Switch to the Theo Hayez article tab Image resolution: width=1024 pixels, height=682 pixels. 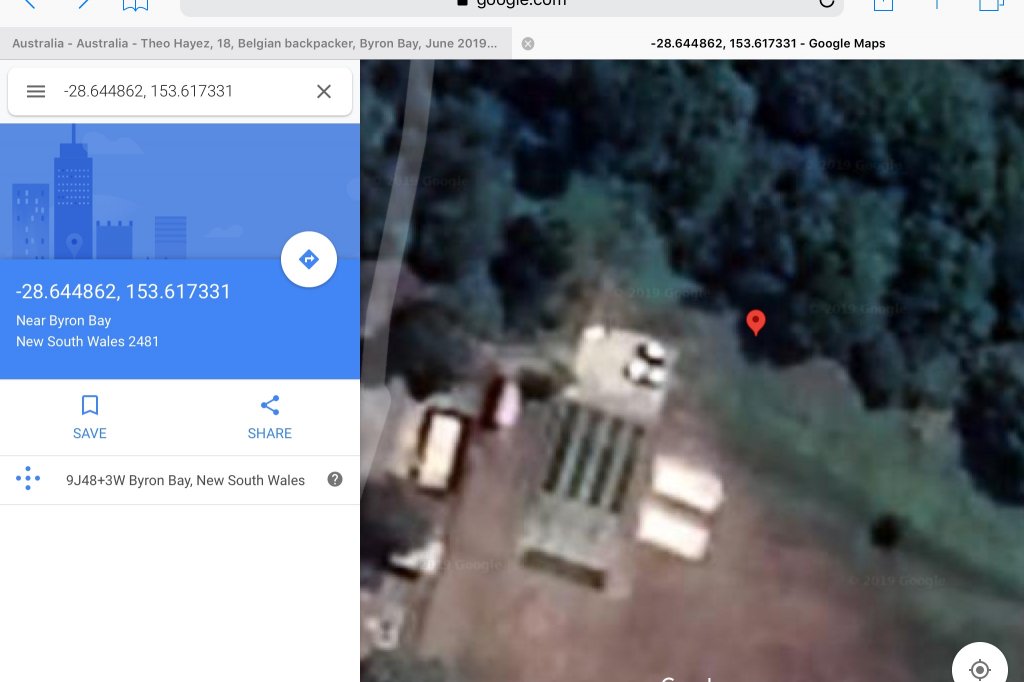click(255, 44)
